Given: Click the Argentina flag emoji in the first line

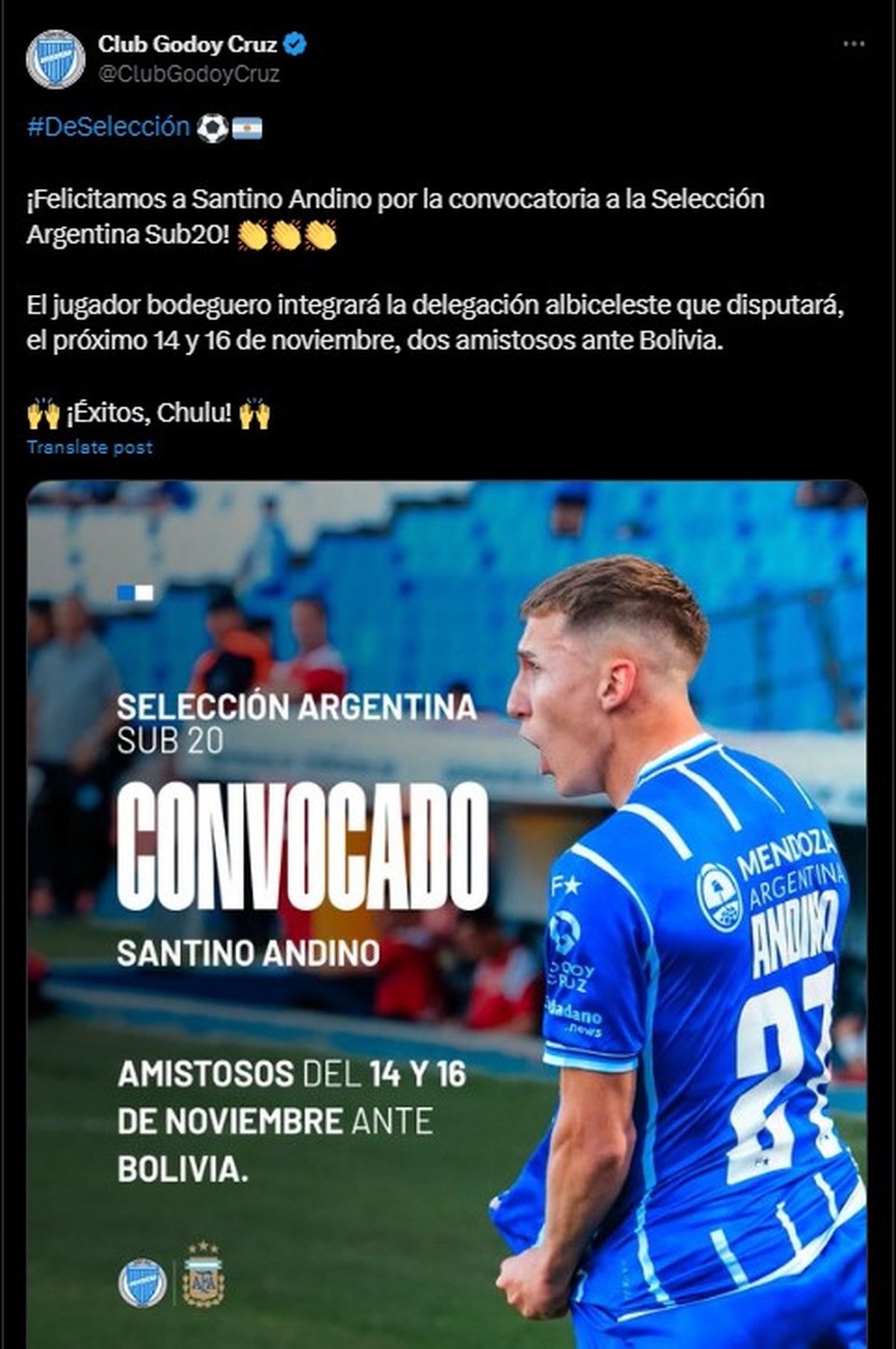Looking at the screenshot, I should tap(249, 127).
